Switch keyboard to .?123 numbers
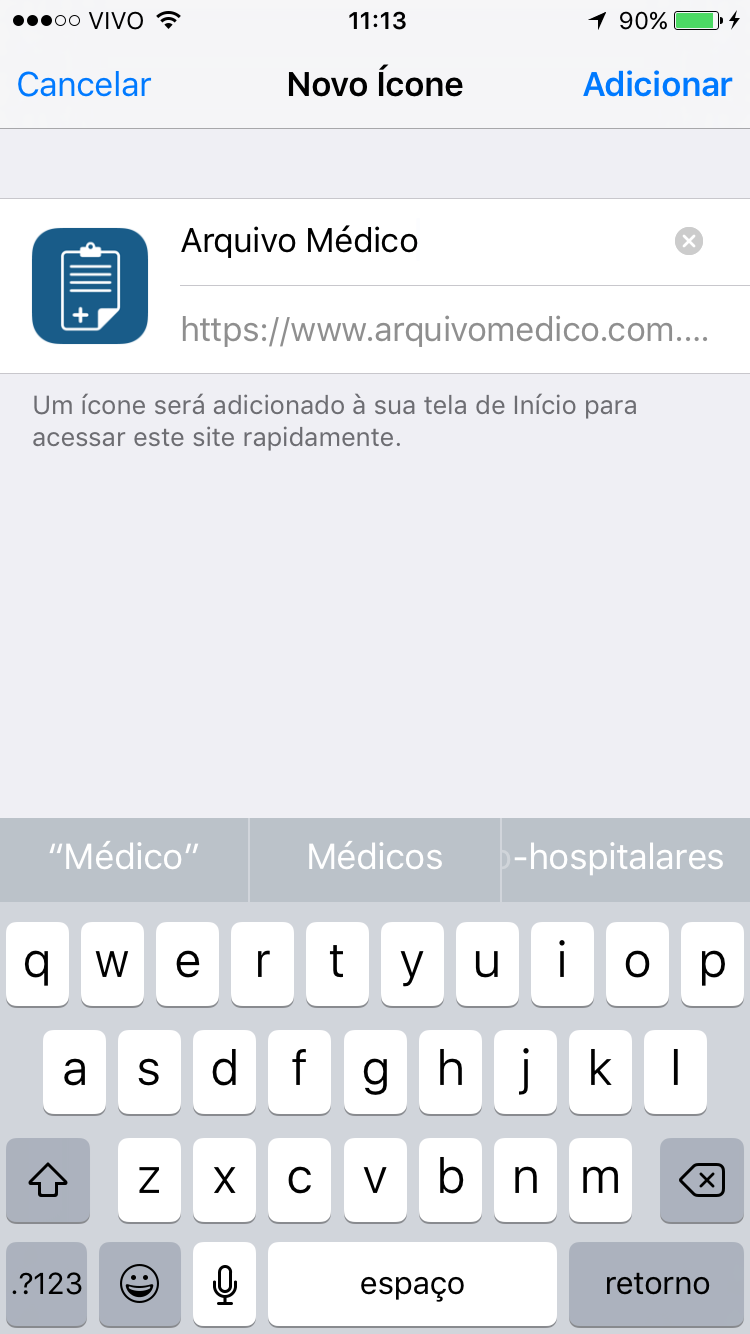Viewport: 750px width, 1334px height. (47, 1284)
